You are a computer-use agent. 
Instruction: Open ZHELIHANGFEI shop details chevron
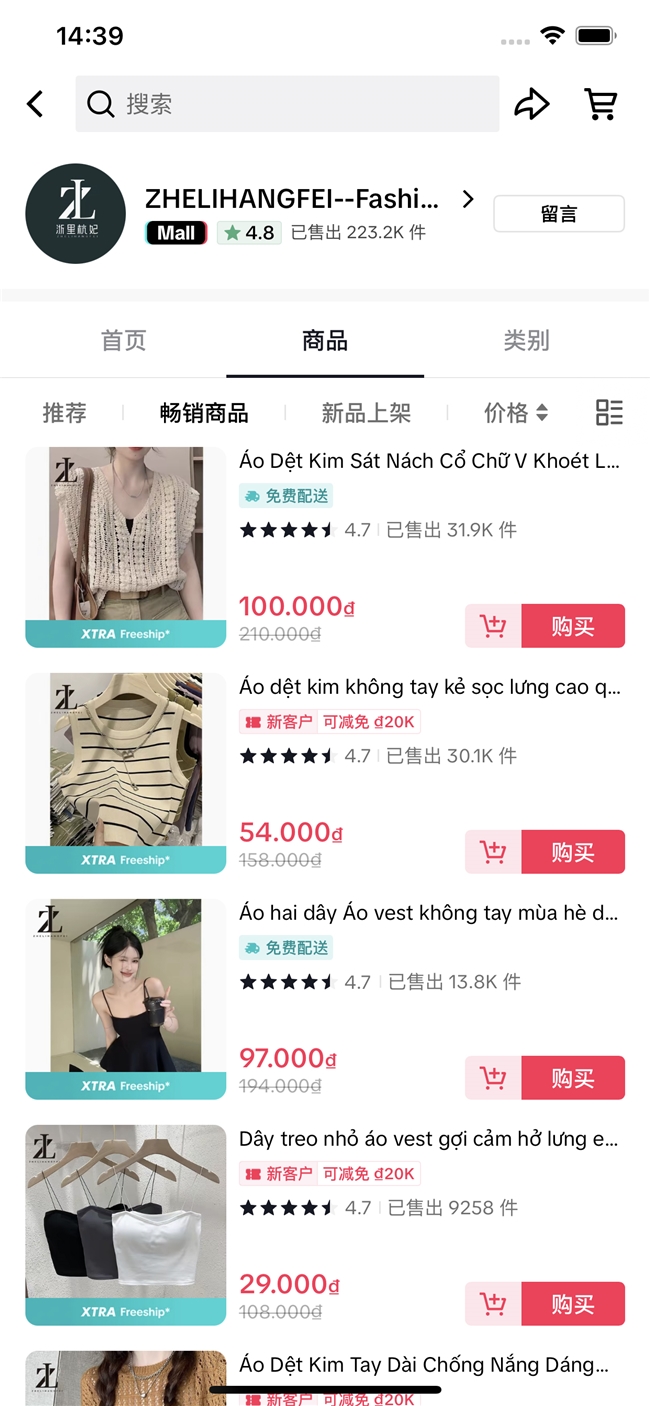(468, 199)
